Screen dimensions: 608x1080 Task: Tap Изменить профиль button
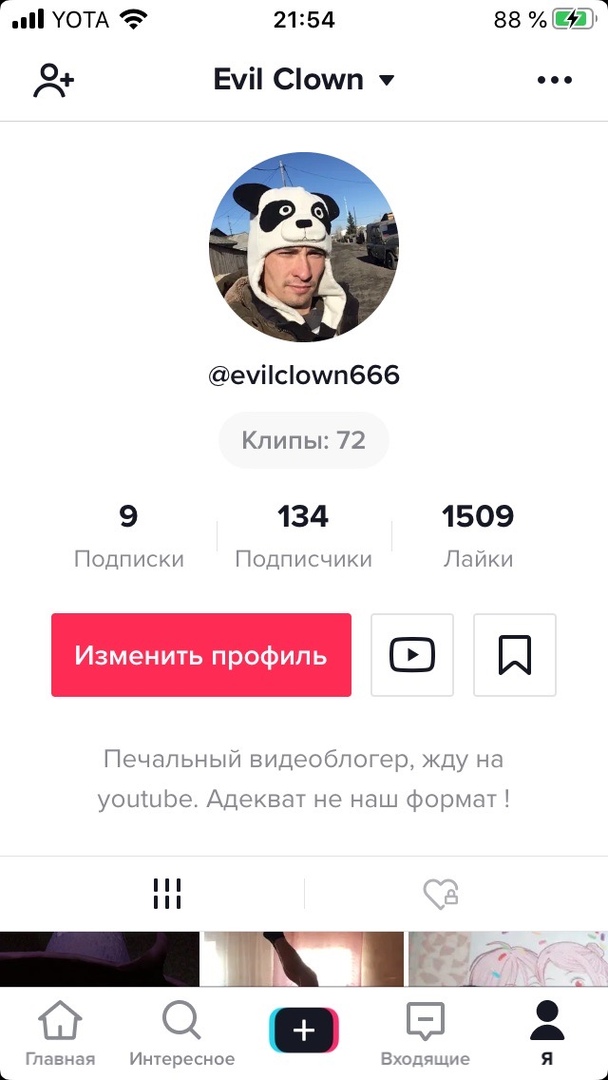201,655
